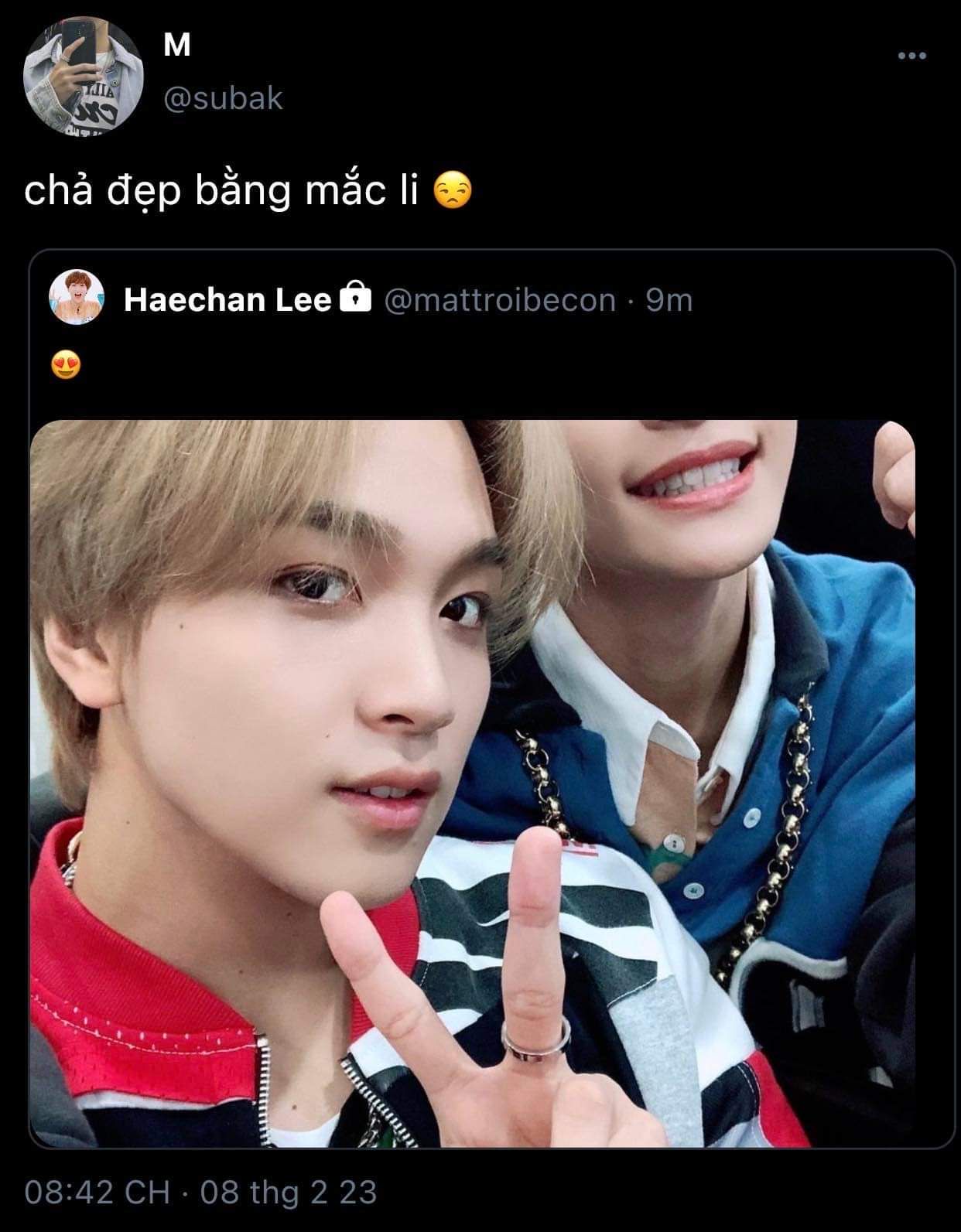Screen dimensions: 961x1232
Task: Open the tweet's three-dot overflow menu
Action: tap(911, 56)
